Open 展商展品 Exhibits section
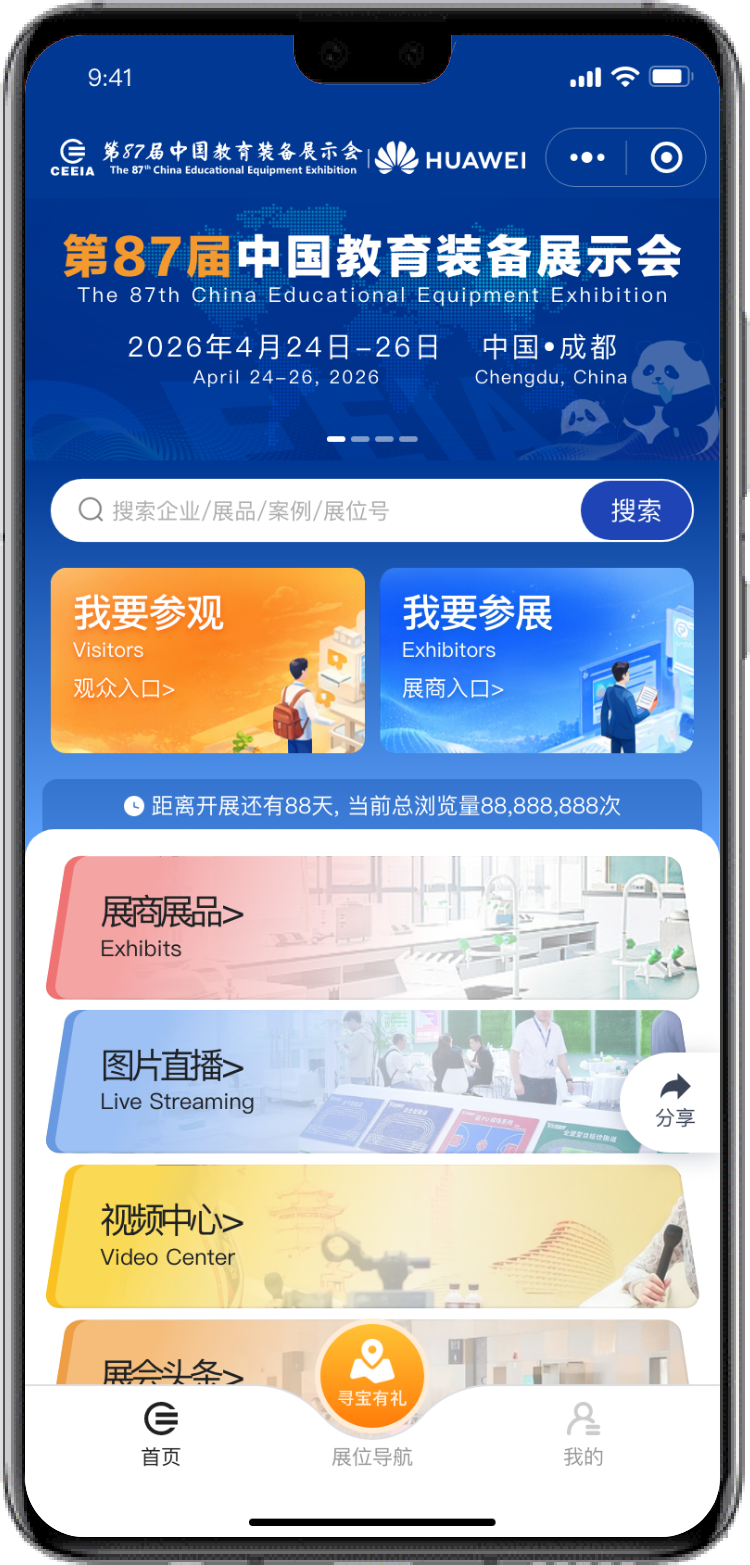 372,927
